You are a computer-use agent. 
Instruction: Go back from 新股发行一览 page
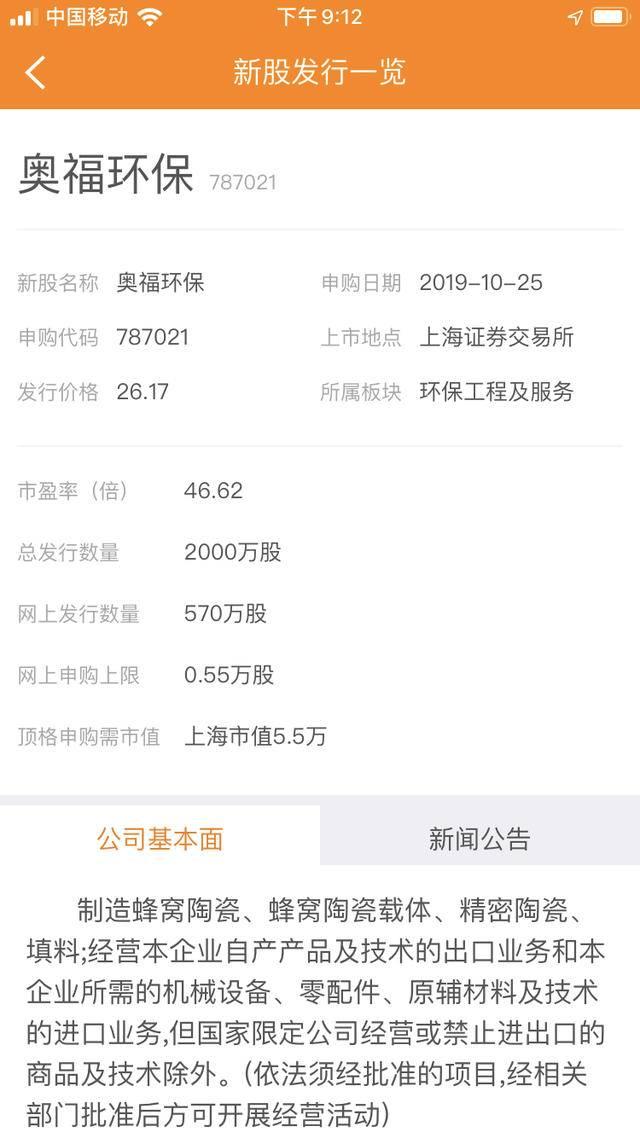(x=35, y=73)
